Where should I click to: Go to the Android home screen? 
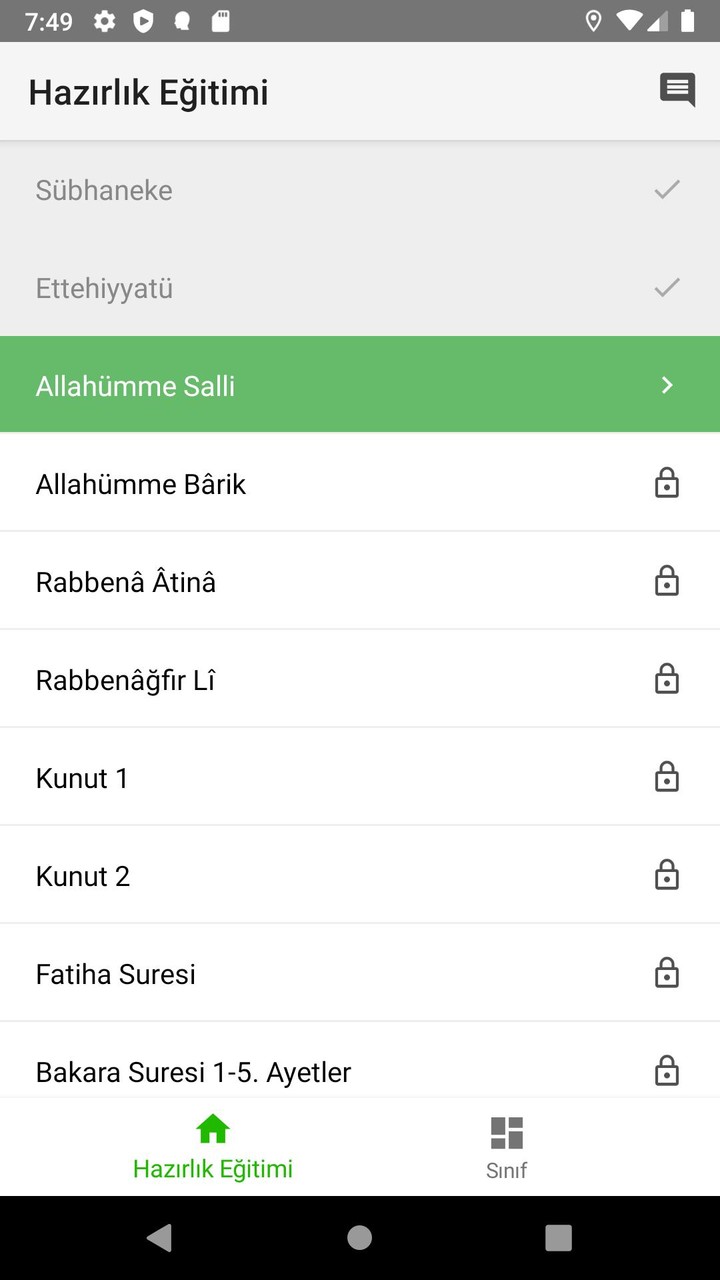[360, 1238]
